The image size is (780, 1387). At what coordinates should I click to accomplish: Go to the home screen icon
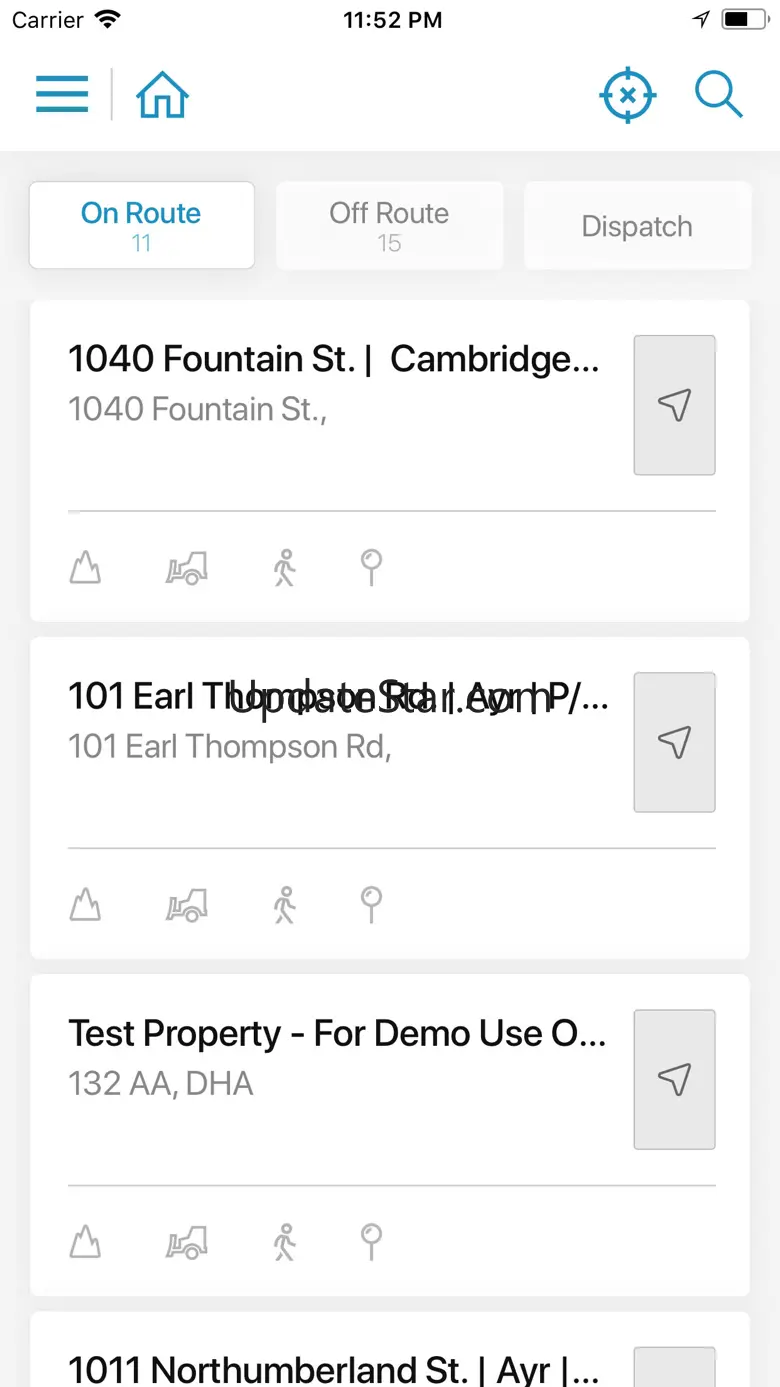[x=162, y=95]
